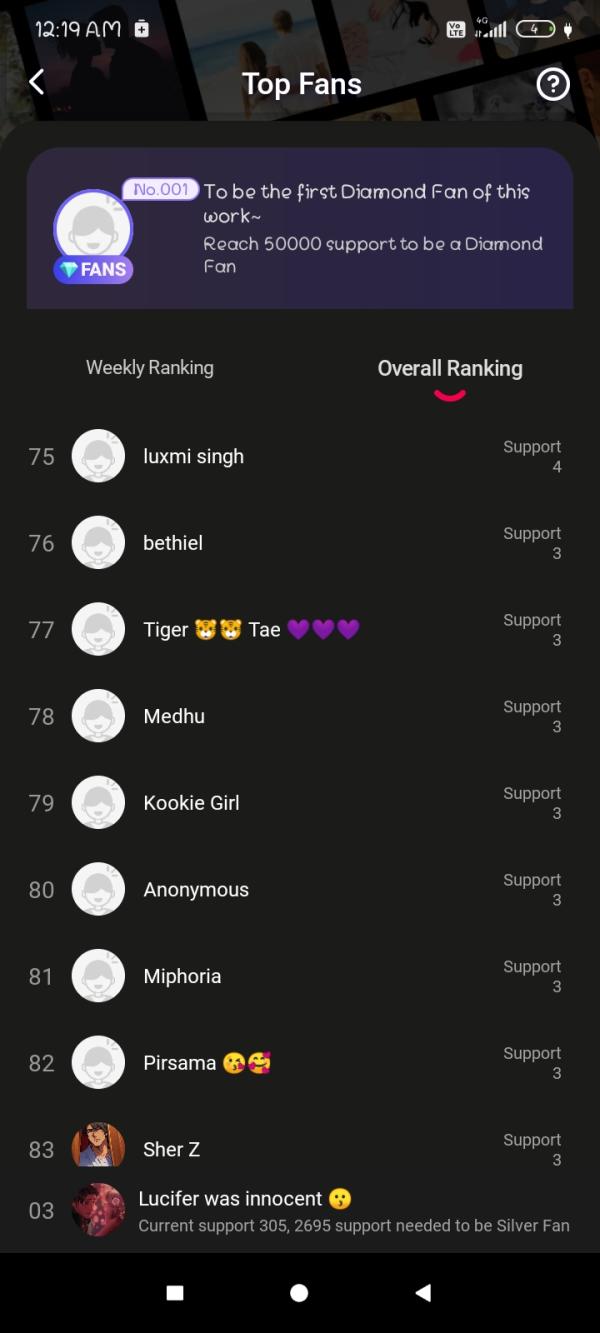The width and height of the screenshot is (600, 1333).
Task: Open the help question mark icon
Action: tap(553, 84)
